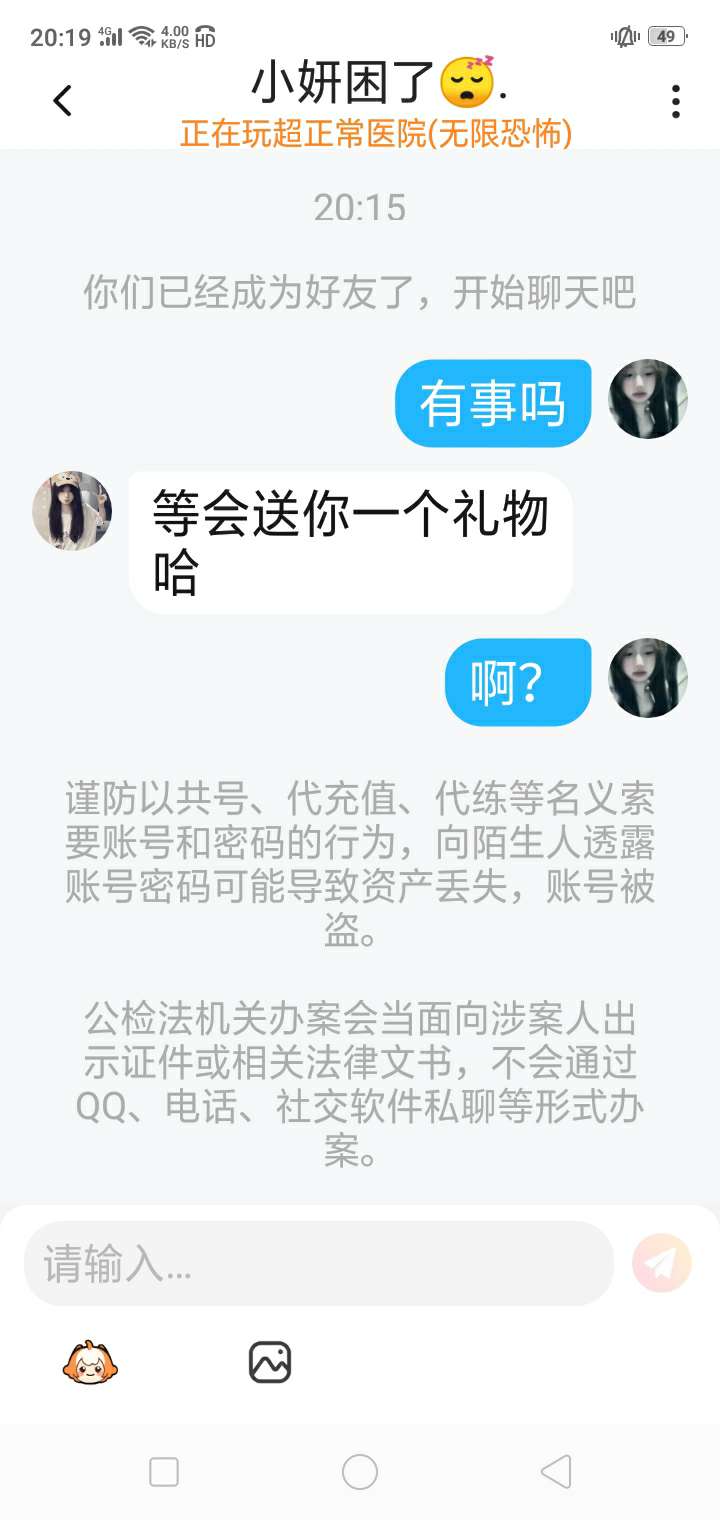View the friend's avatar beside 等会送你一个礼物哈
Viewport: 720px width, 1520px height.
tap(72, 511)
